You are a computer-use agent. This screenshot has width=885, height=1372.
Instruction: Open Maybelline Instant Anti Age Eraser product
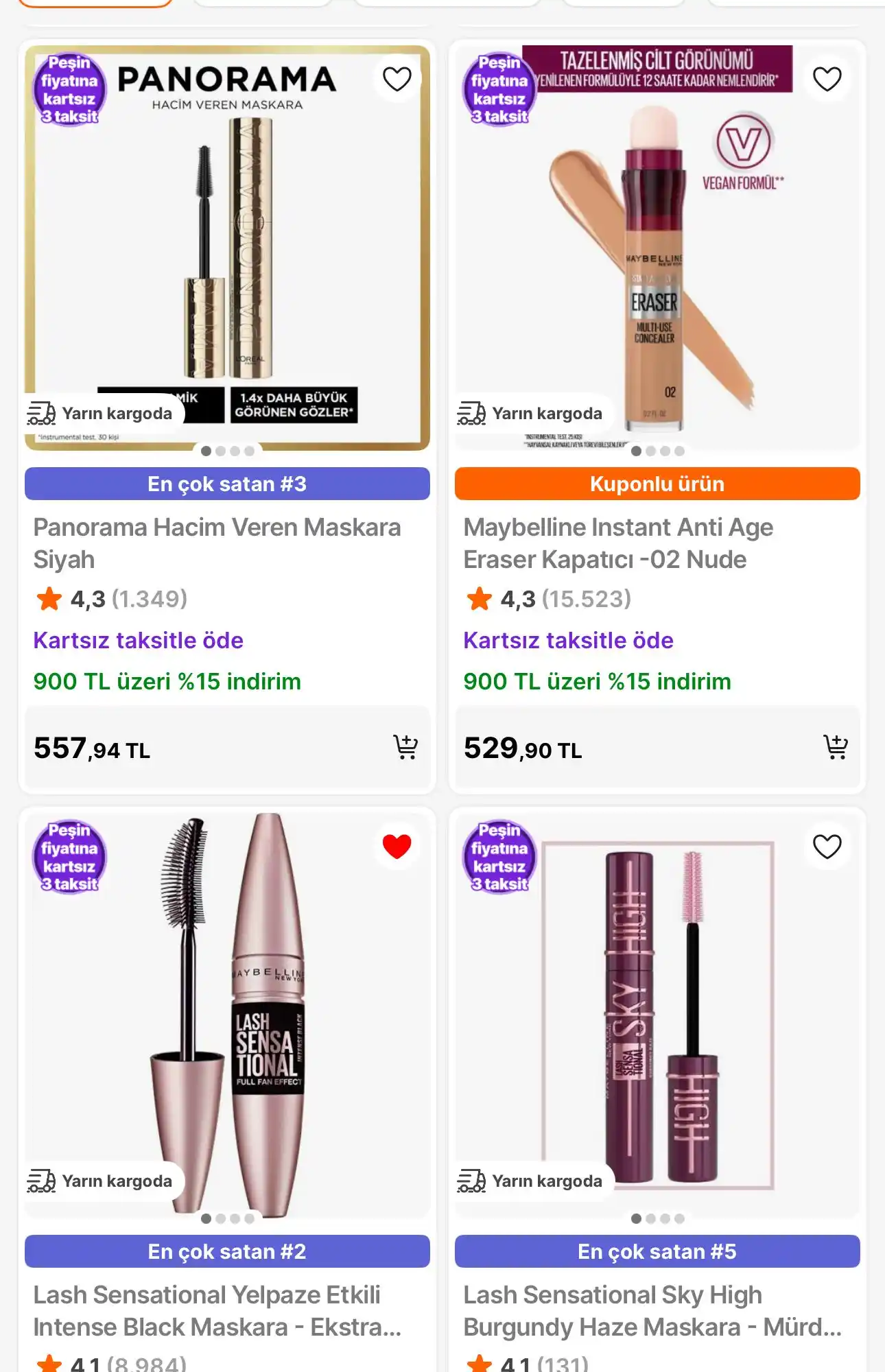tap(617, 543)
